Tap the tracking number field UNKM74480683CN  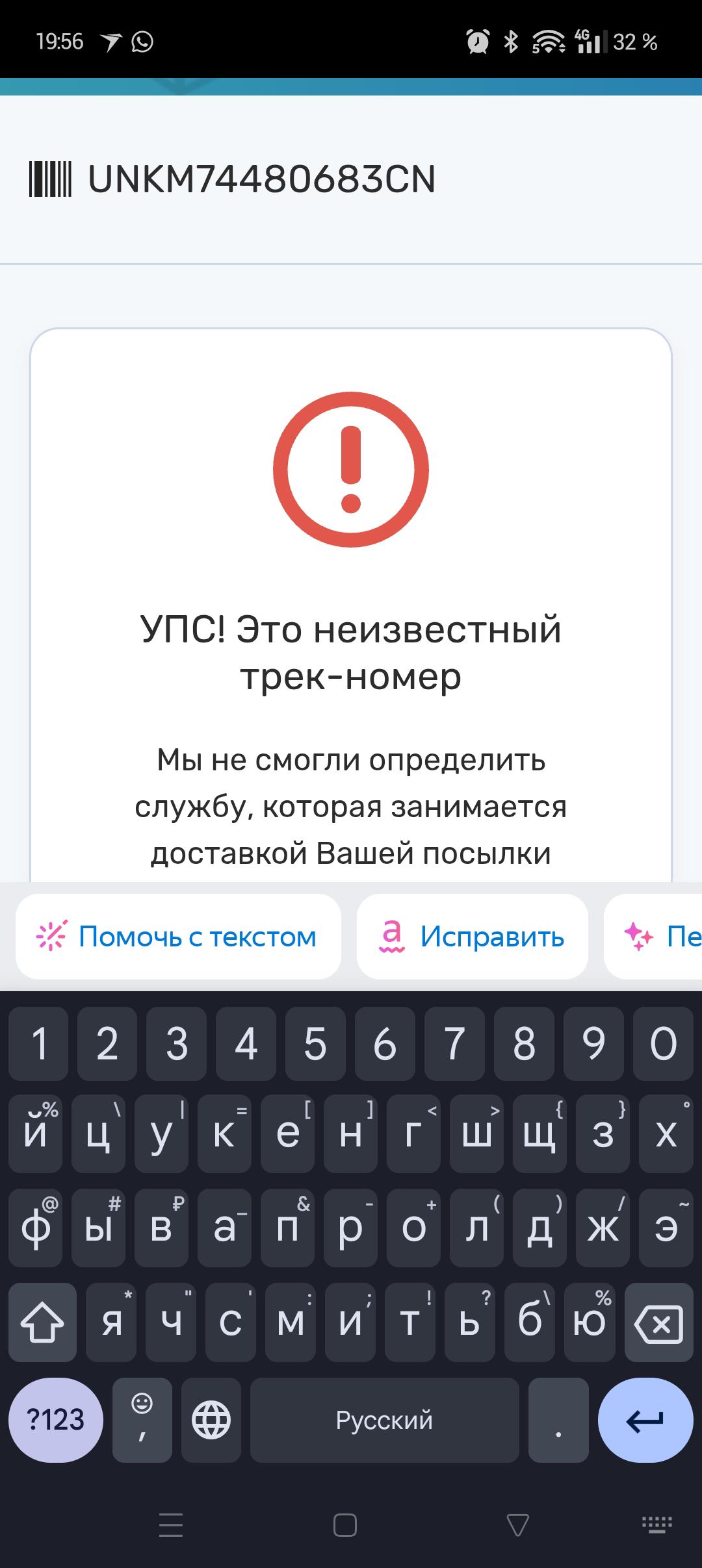[x=261, y=180]
